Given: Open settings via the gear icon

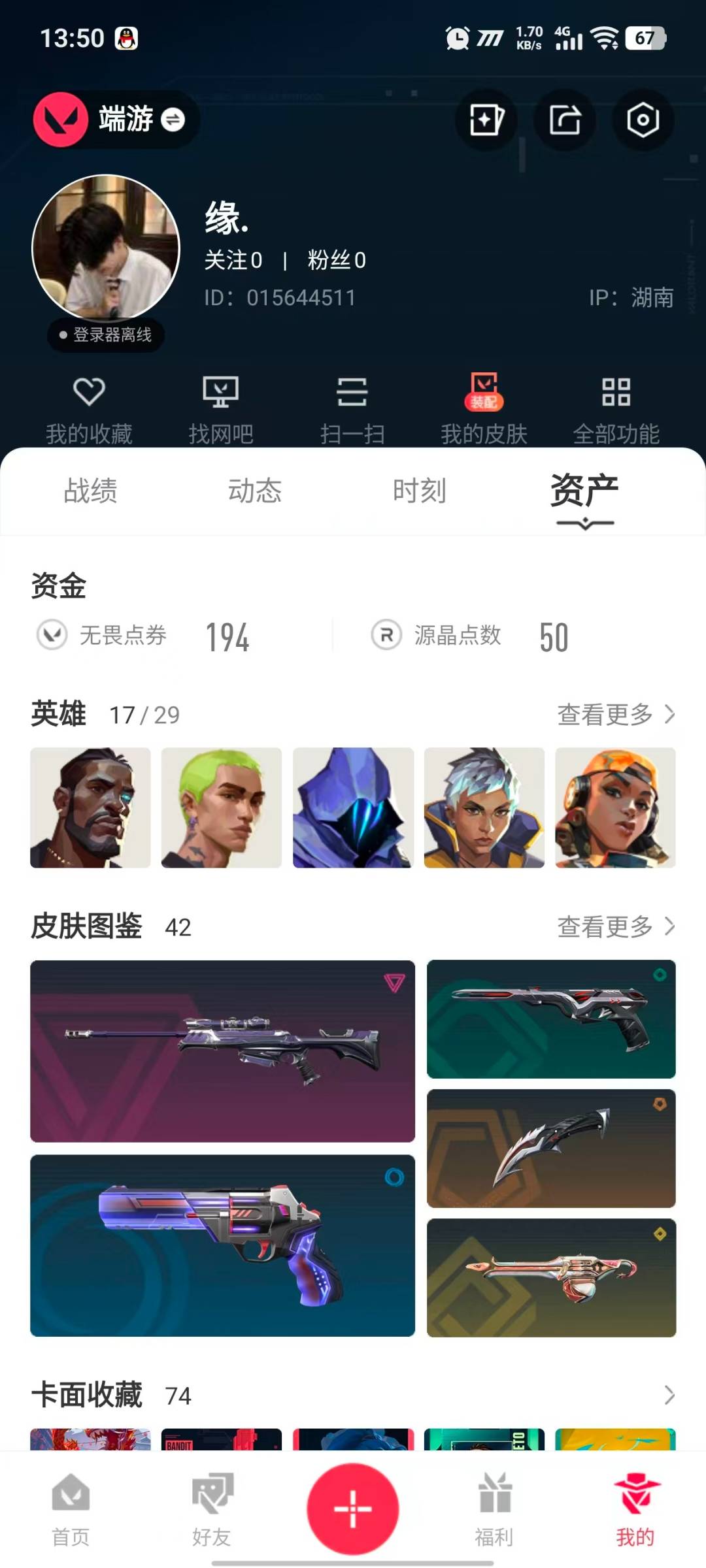Looking at the screenshot, I should point(643,120).
